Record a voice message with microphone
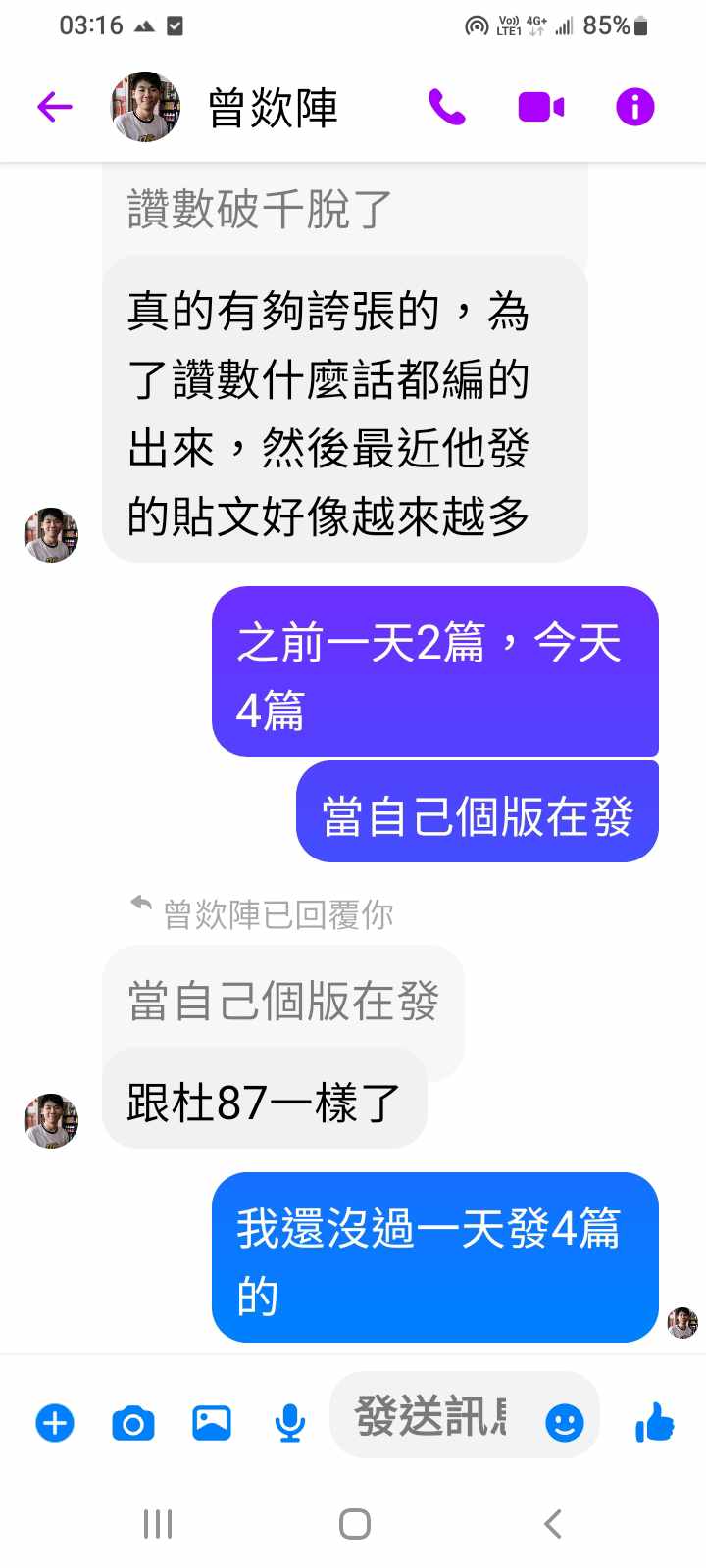This screenshot has height=1568, width=706. (x=290, y=1422)
